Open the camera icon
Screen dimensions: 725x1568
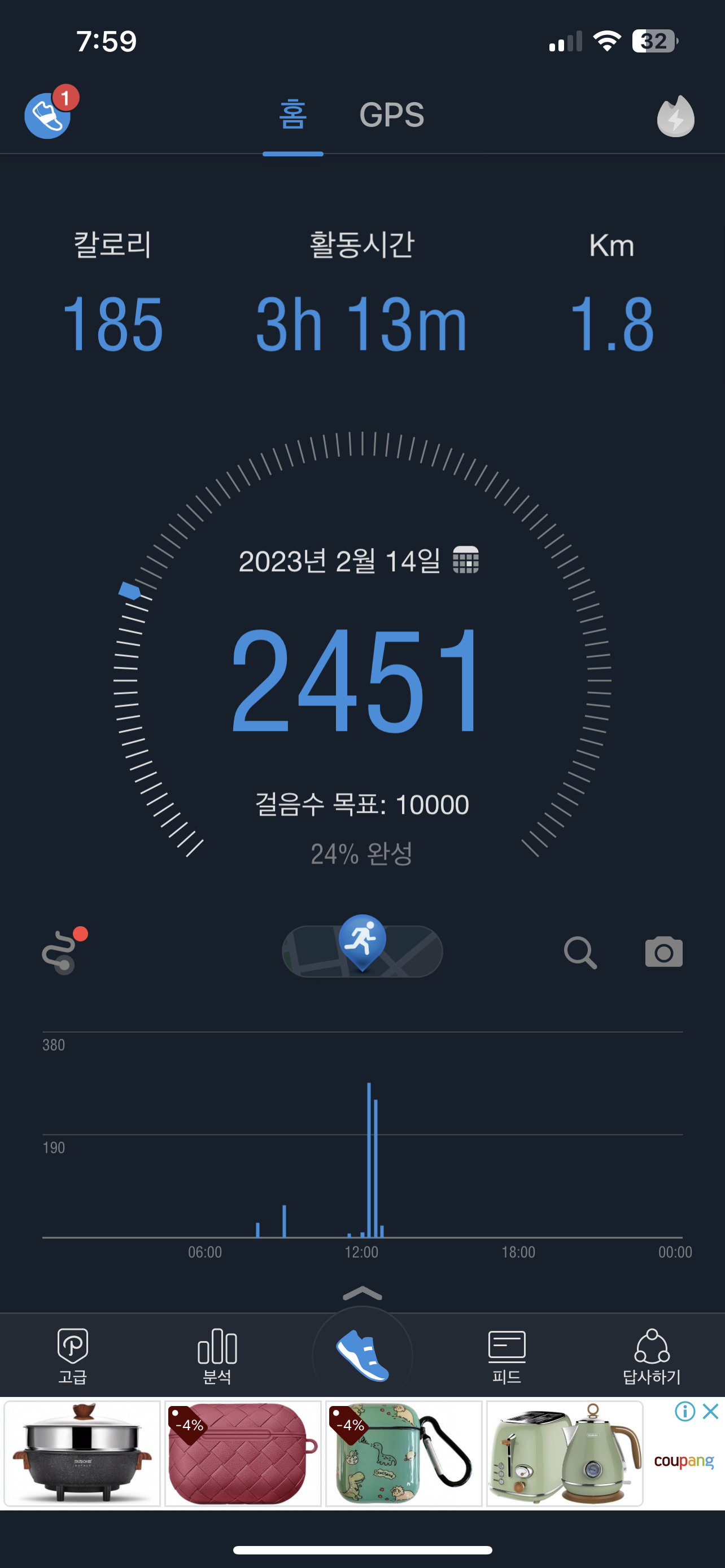[x=663, y=953]
